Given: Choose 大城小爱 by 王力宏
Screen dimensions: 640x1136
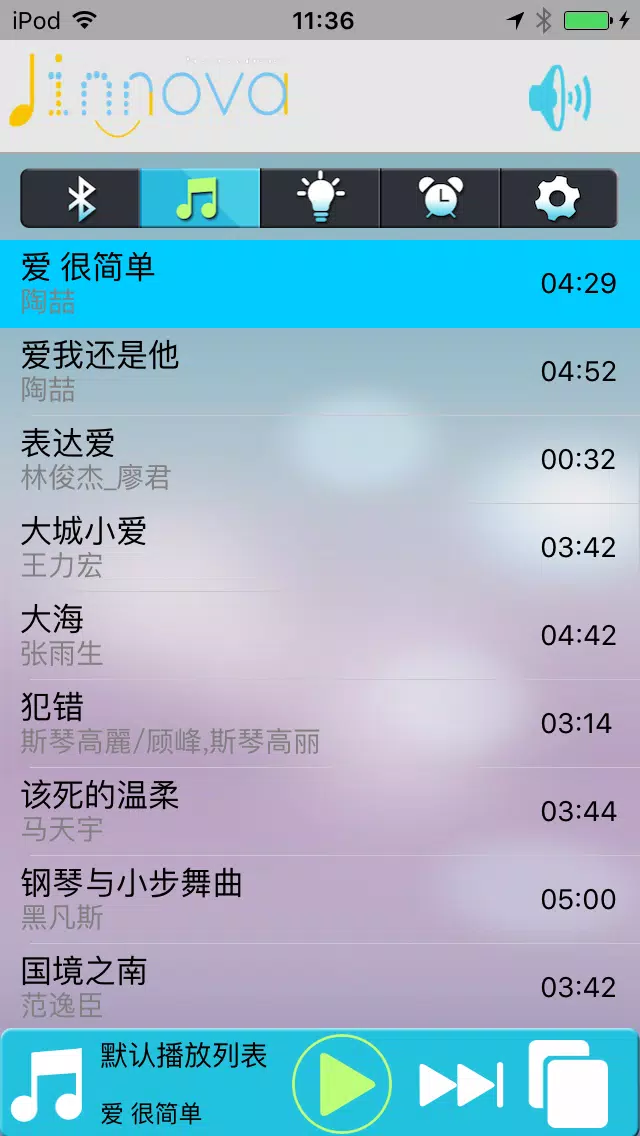Looking at the screenshot, I should pos(320,547).
